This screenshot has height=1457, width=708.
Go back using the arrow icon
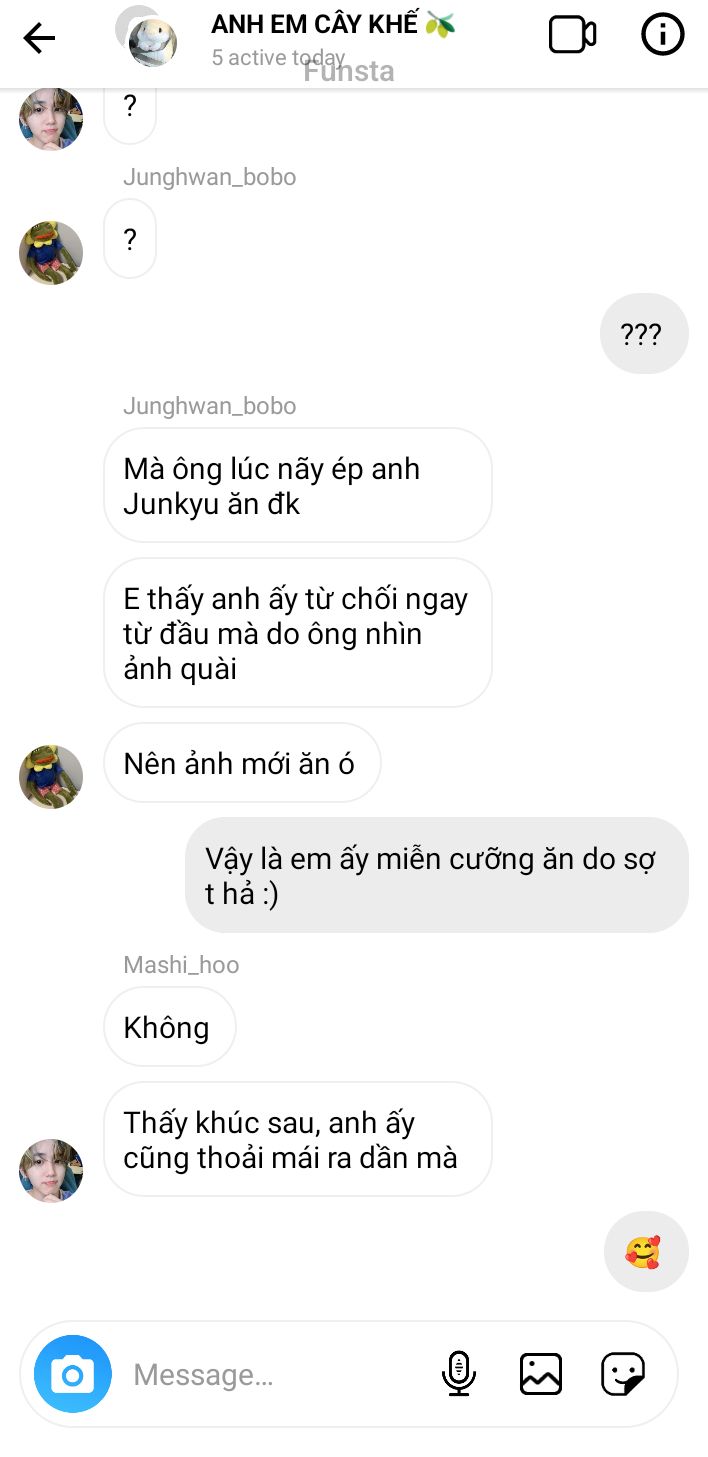tap(39, 39)
